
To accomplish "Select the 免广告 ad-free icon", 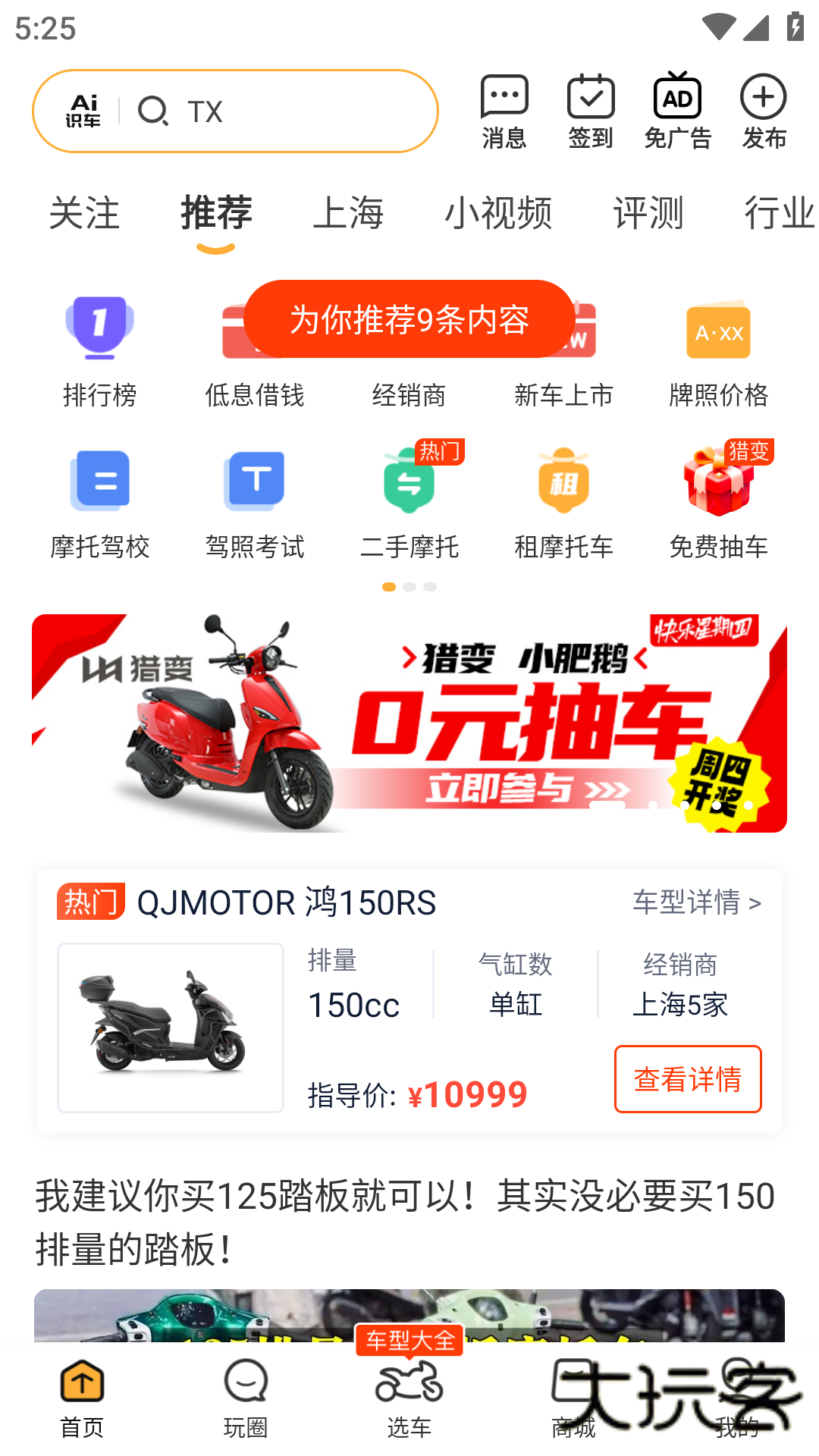I will [x=677, y=110].
